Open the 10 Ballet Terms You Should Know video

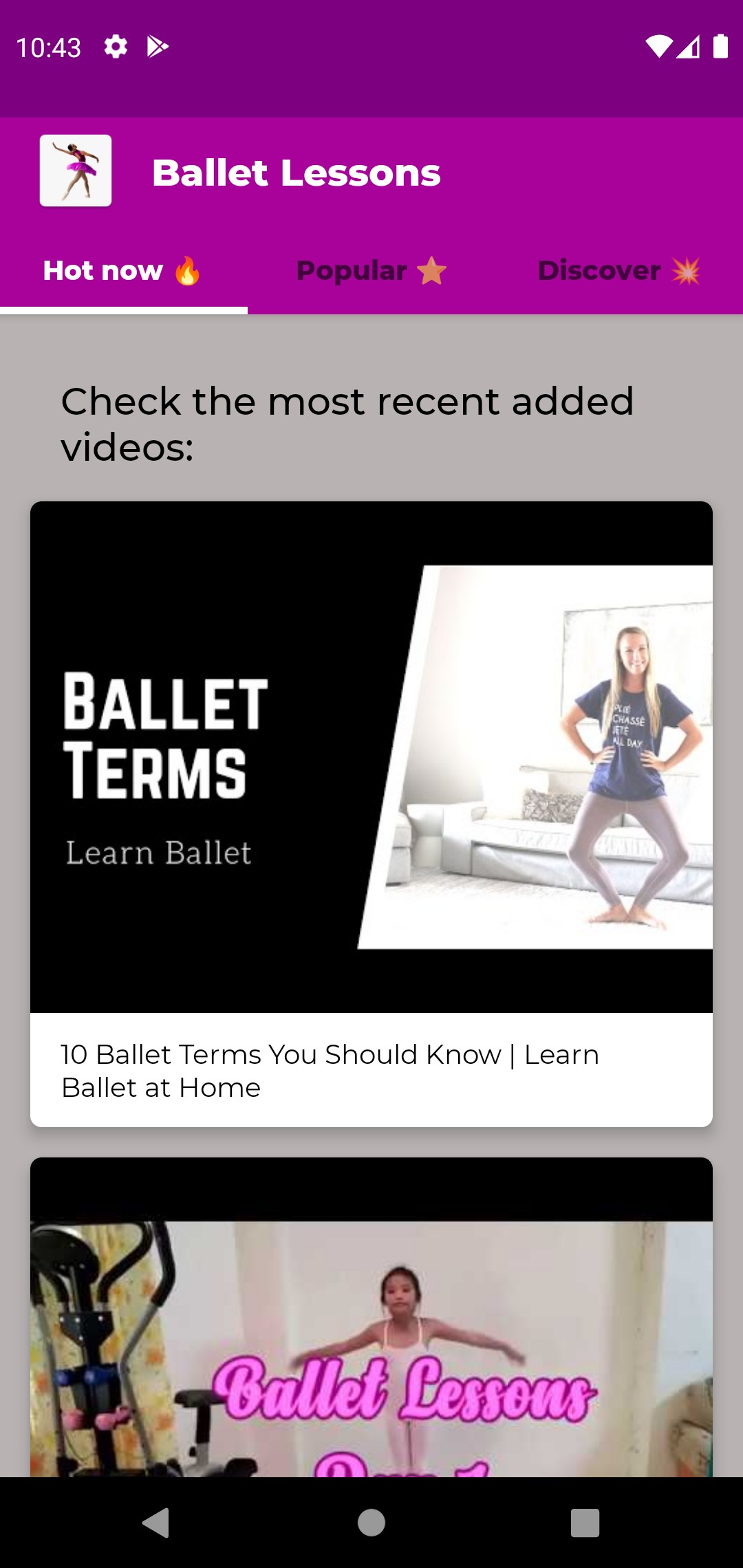click(x=371, y=814)
